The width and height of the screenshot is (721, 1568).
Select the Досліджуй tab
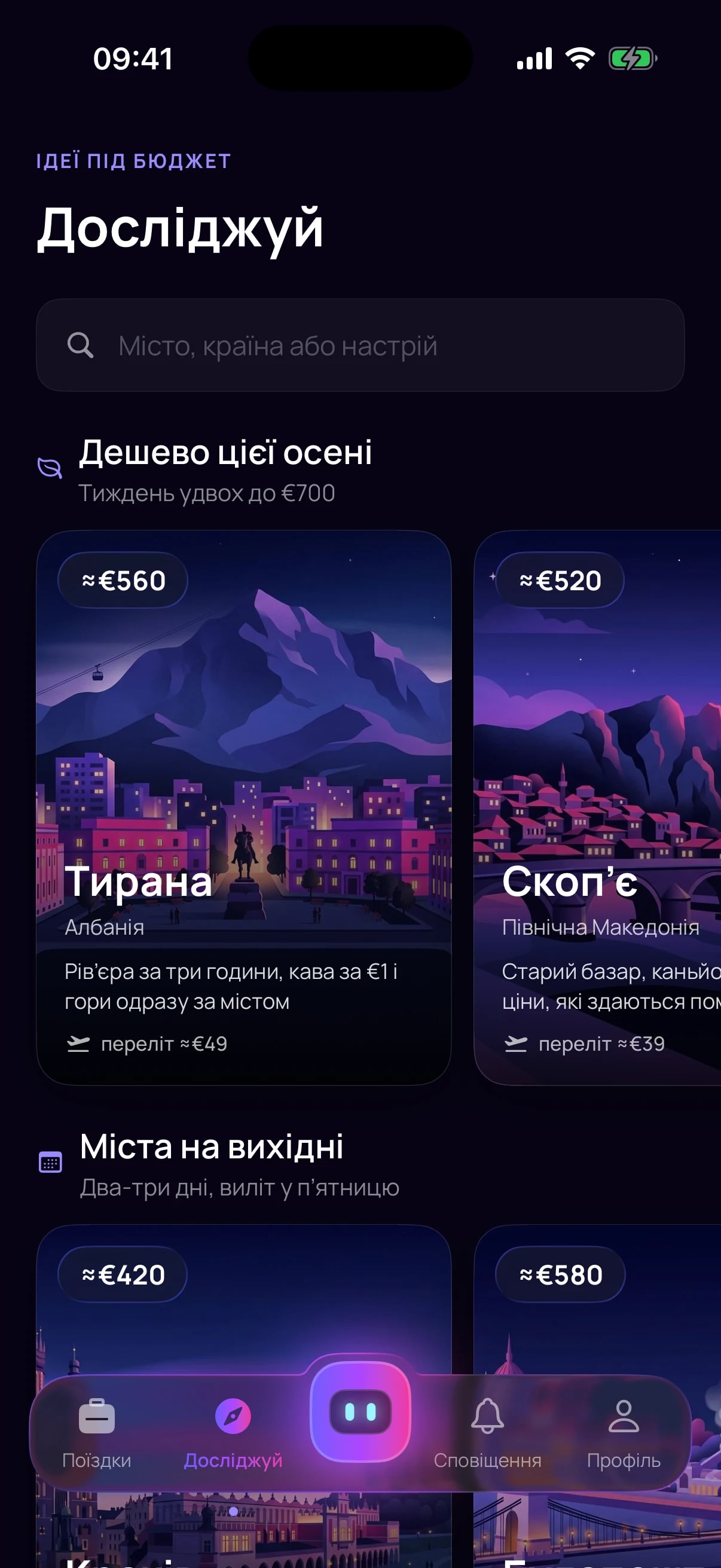pyautogui.click(x=233, y=1433)
